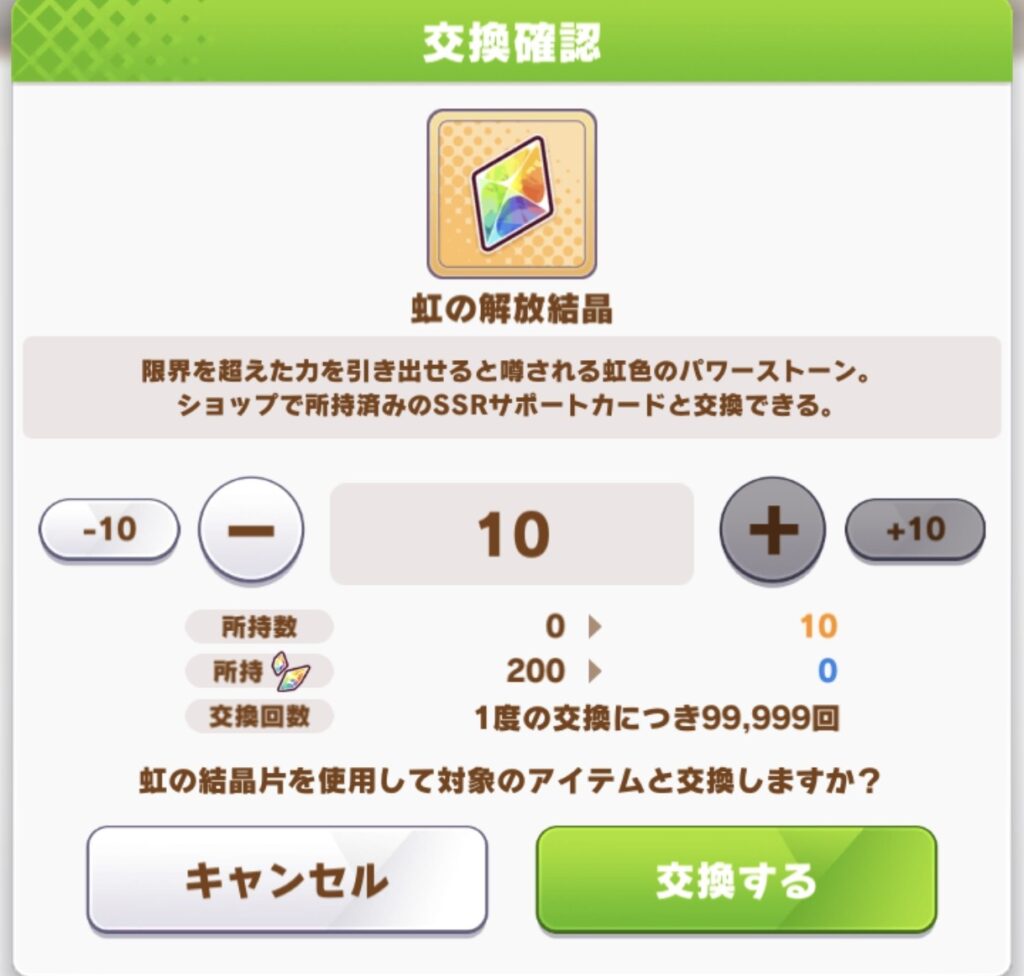Confirm the exchange with 交換する
This screenshot has width=1024, height=976.
pyautogui.click(x=736, y=880)
